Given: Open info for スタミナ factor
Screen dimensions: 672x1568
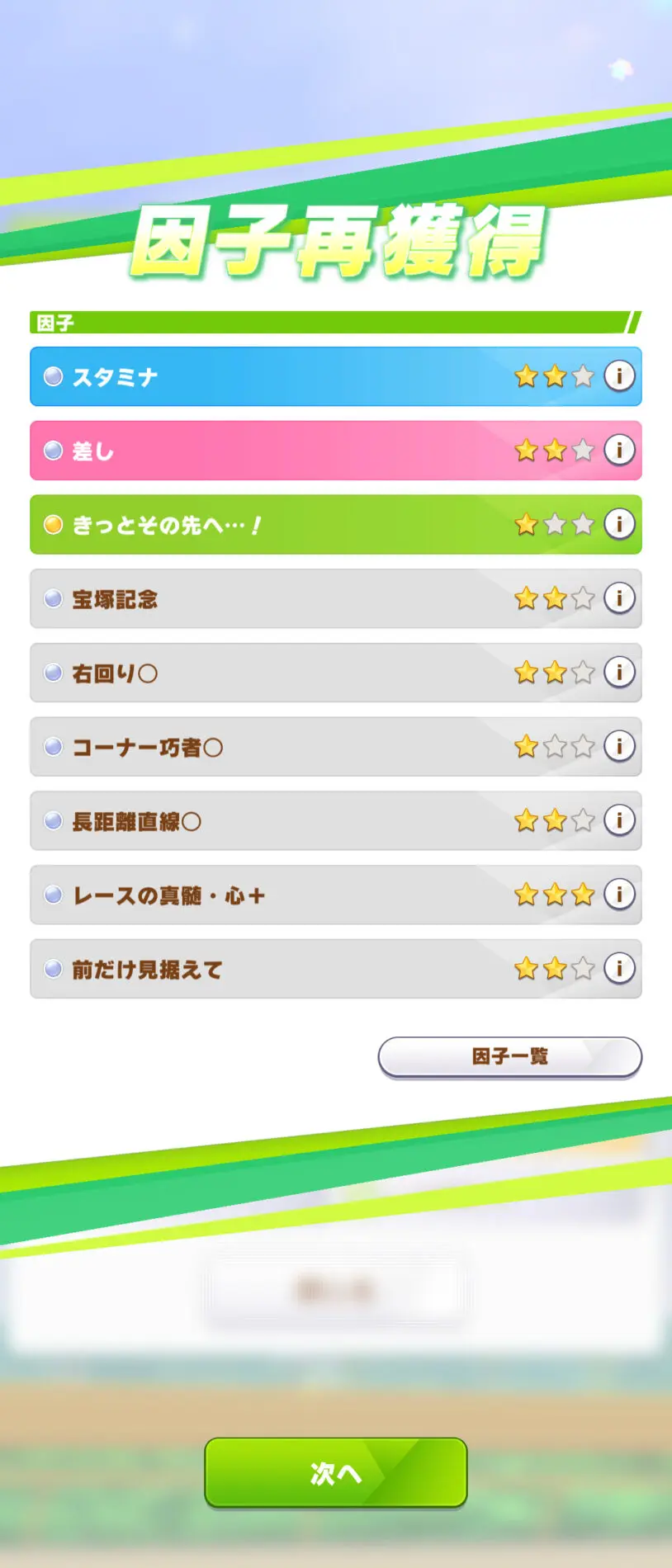Looking at the screenshot, I should [619, 376].
